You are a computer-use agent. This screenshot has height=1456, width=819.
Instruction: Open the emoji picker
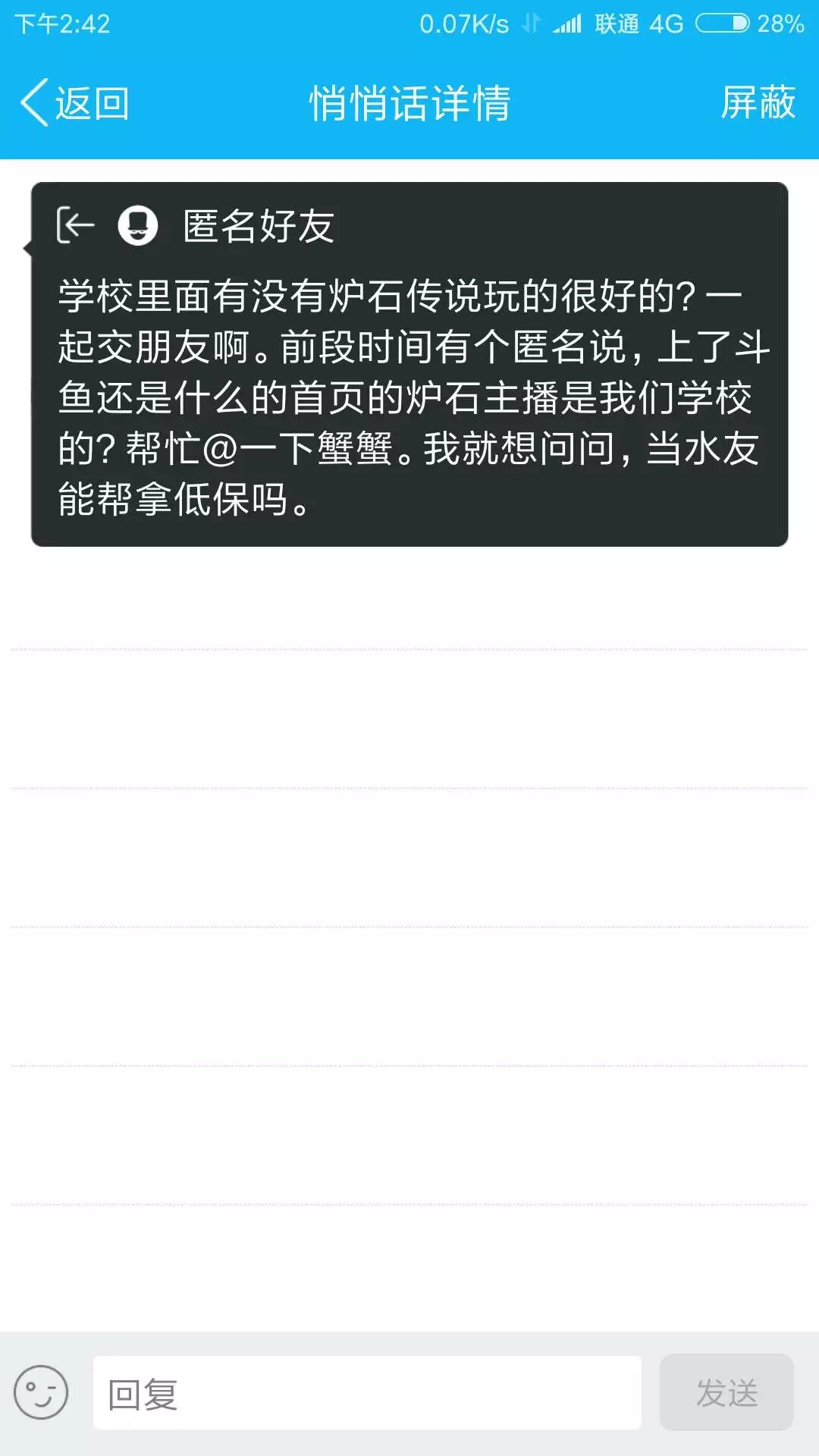(x=41, y=1392)
